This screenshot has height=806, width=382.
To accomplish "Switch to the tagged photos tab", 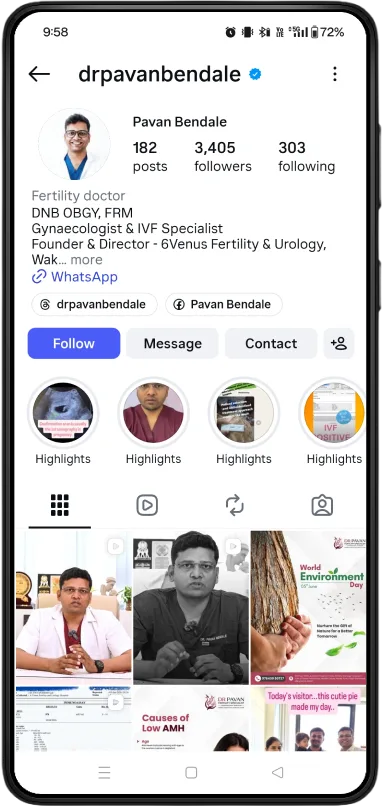I will [x=322, y=505].
